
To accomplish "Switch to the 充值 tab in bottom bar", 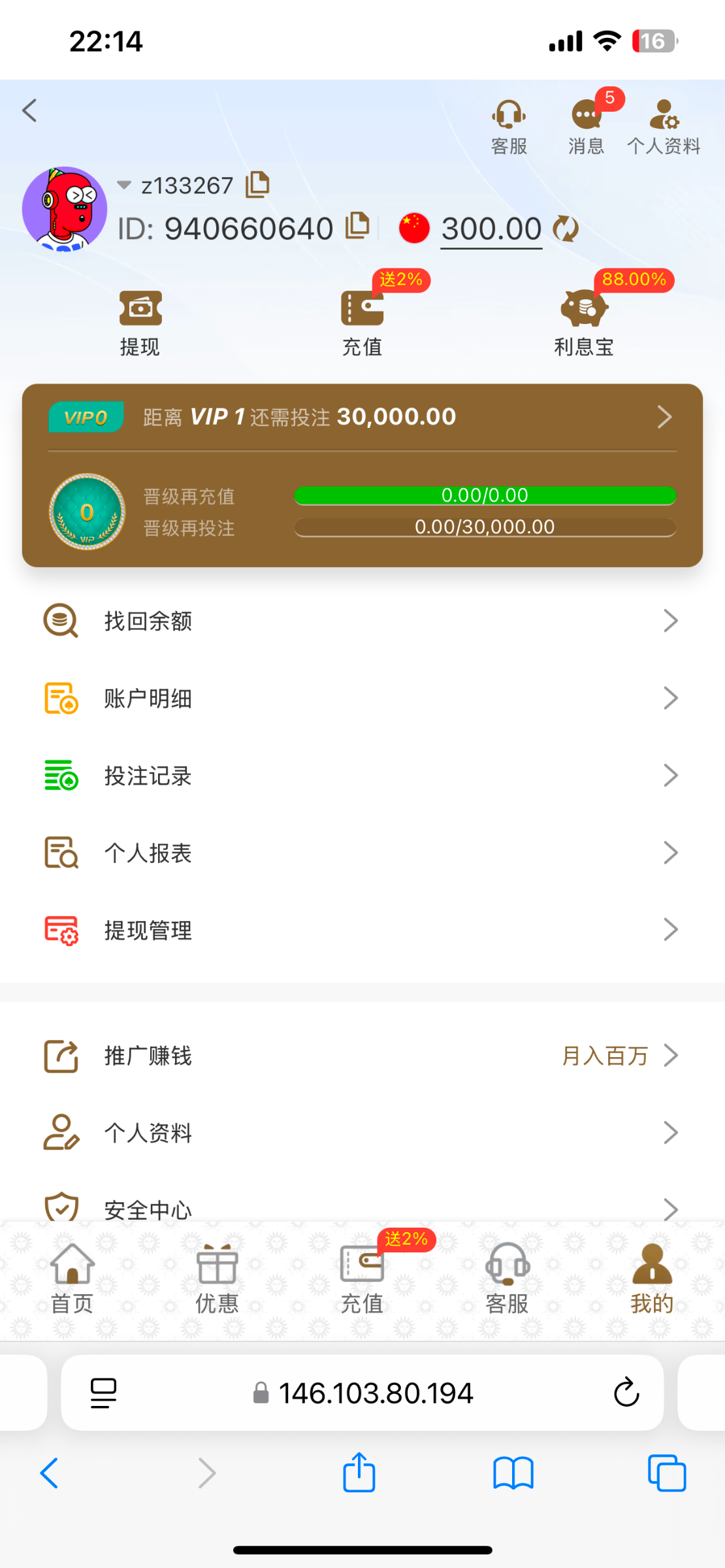I will pyautogui.click(x=362, y=1279).
